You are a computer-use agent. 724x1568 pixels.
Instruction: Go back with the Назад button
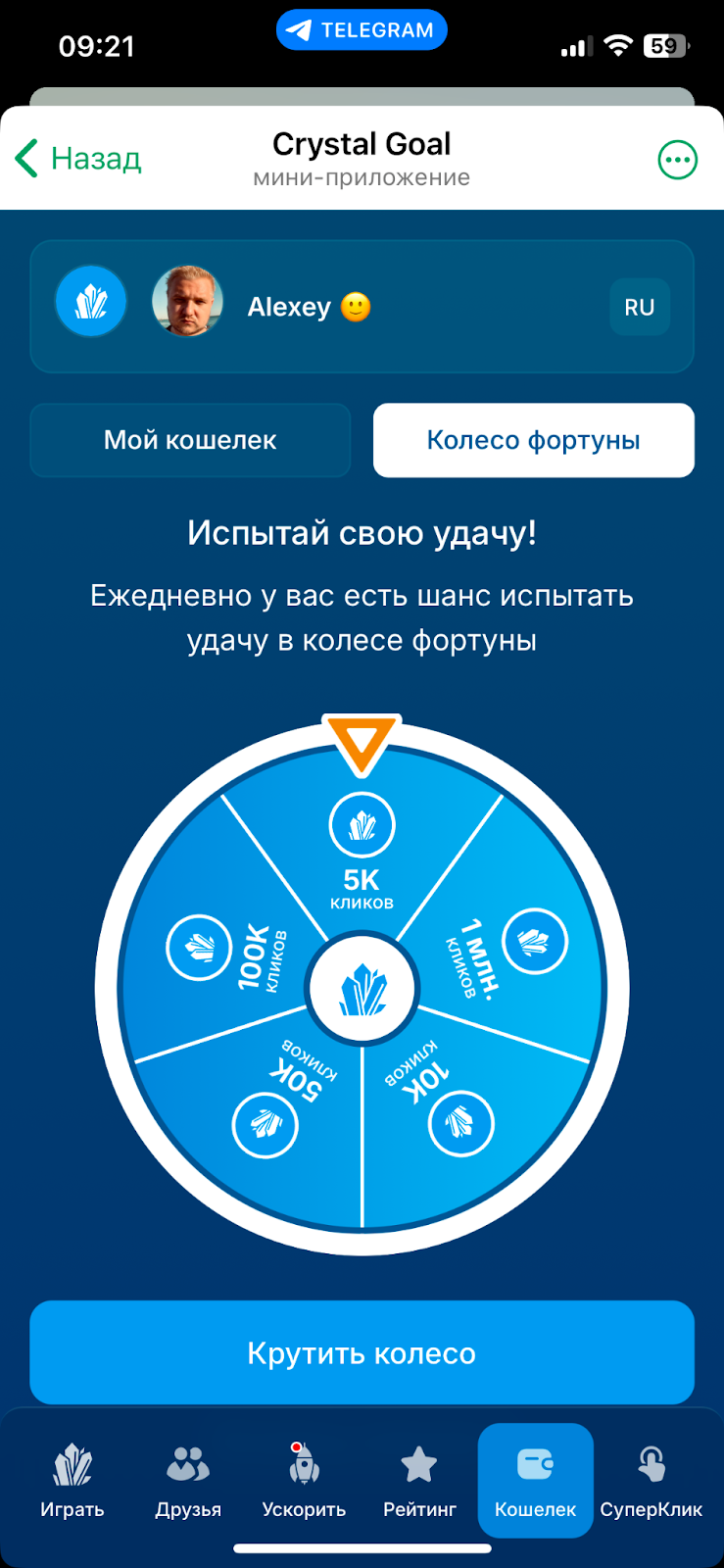point(79,159)
